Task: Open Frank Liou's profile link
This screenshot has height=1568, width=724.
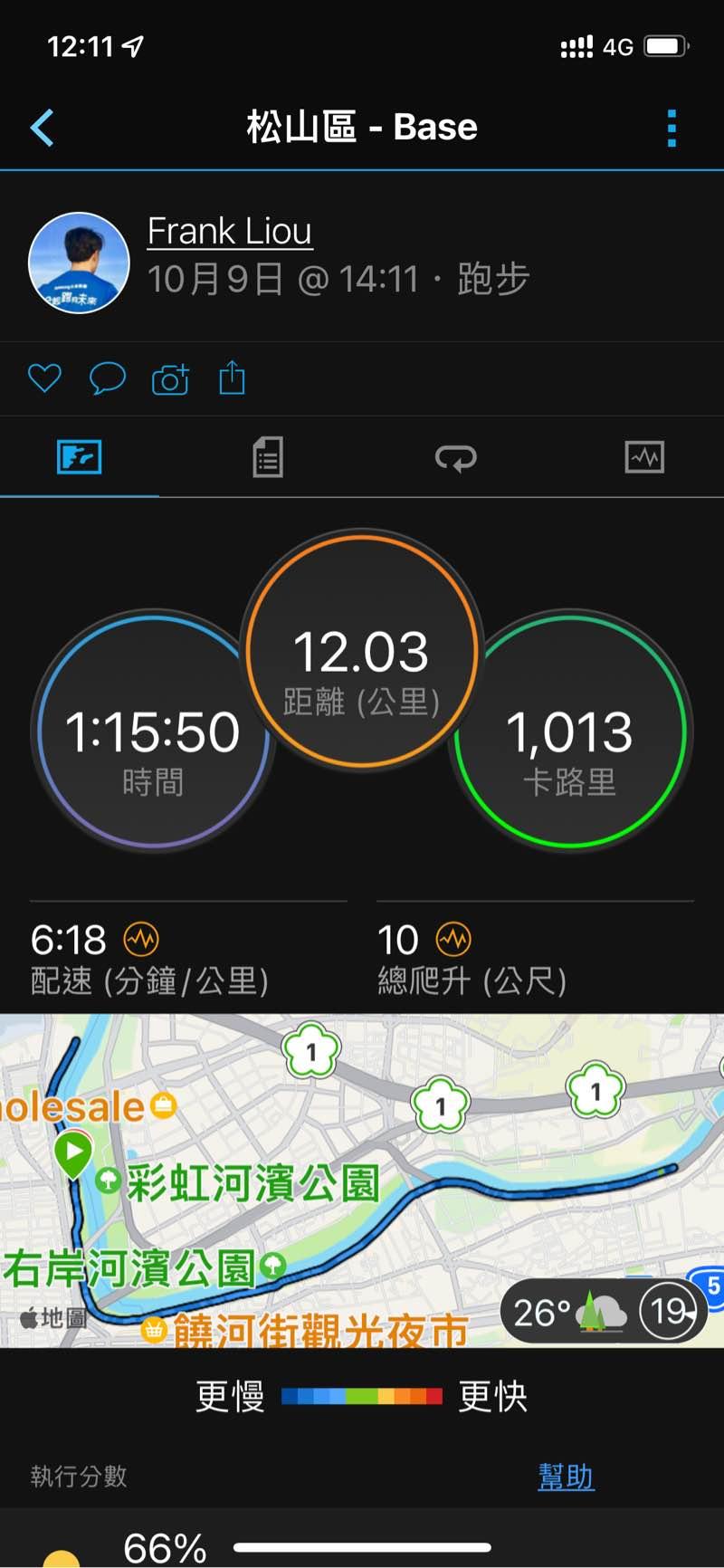Action: (x=230, y=232)
